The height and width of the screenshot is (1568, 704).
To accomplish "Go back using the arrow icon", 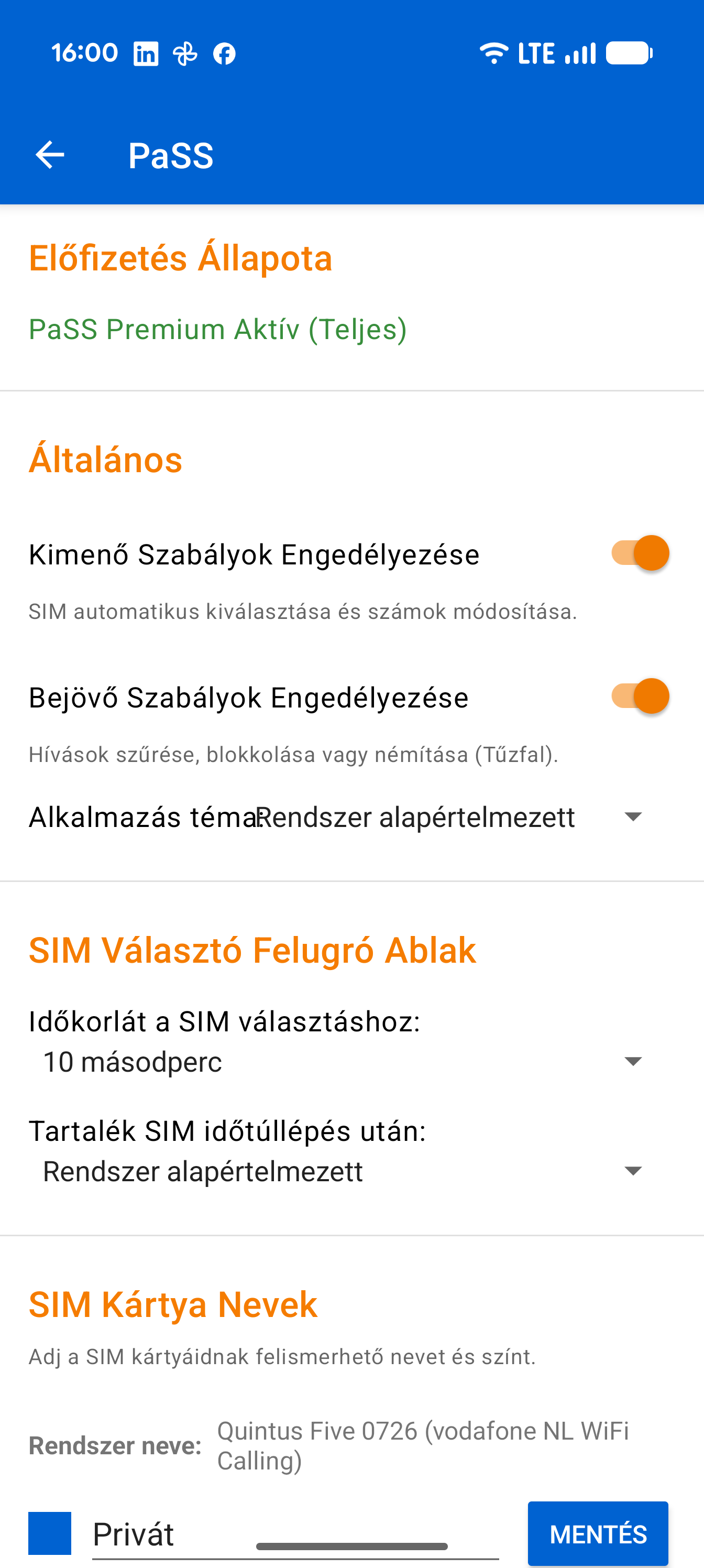I will tap(50, 155).
